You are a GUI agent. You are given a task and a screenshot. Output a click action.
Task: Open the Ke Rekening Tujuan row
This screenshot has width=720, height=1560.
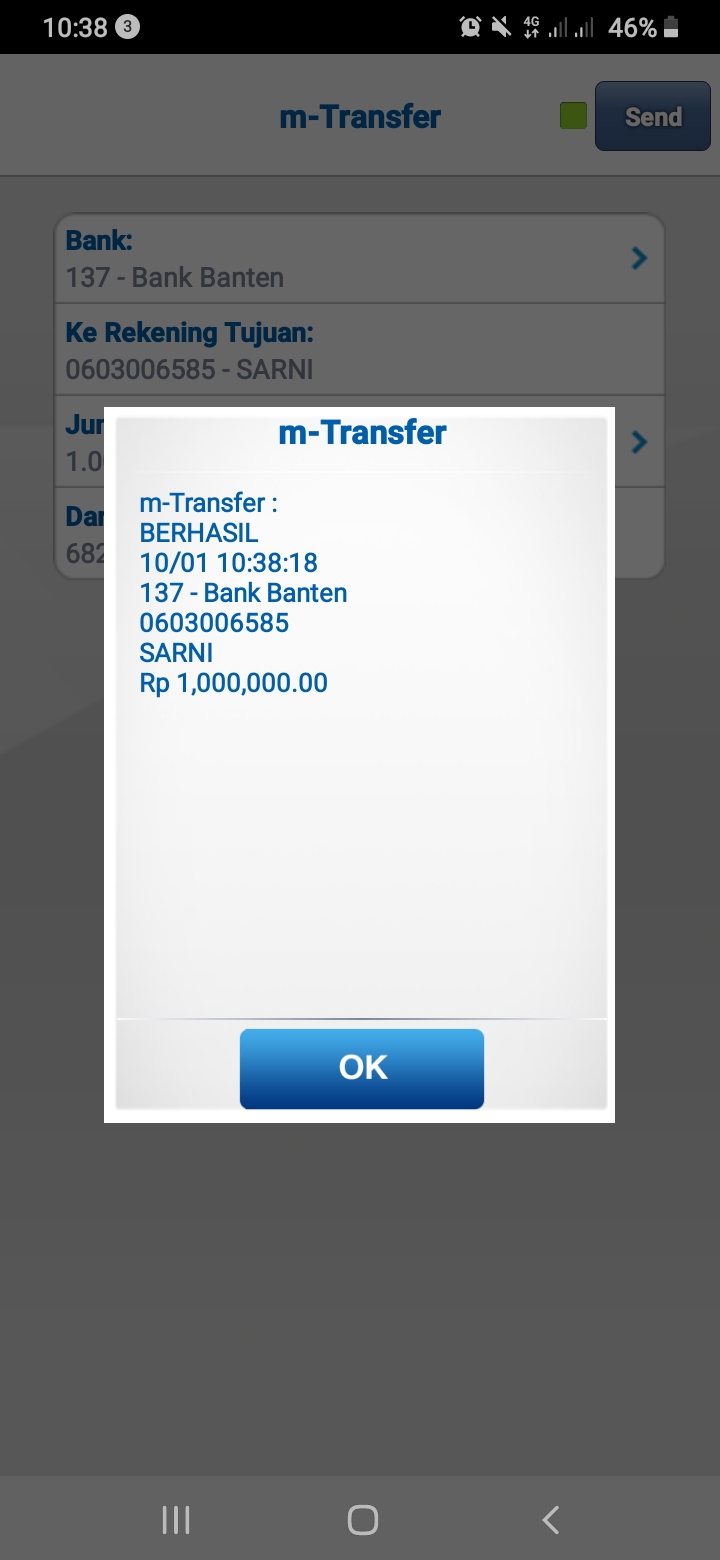tap(359, 351)
